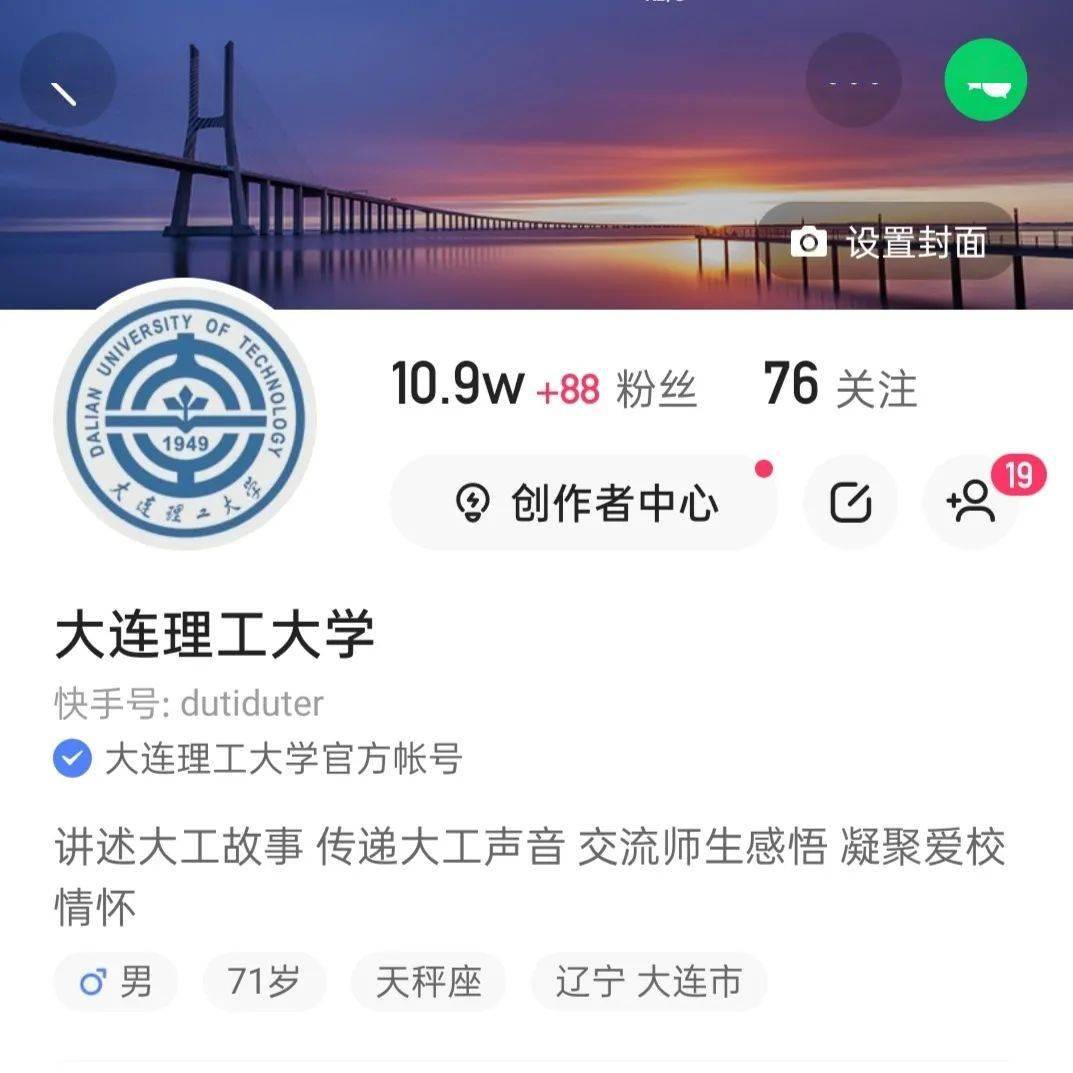Viewport: 1073px width, 1073px height.
Task: Tap the 男 gender chip
Action: click(116, 982)
